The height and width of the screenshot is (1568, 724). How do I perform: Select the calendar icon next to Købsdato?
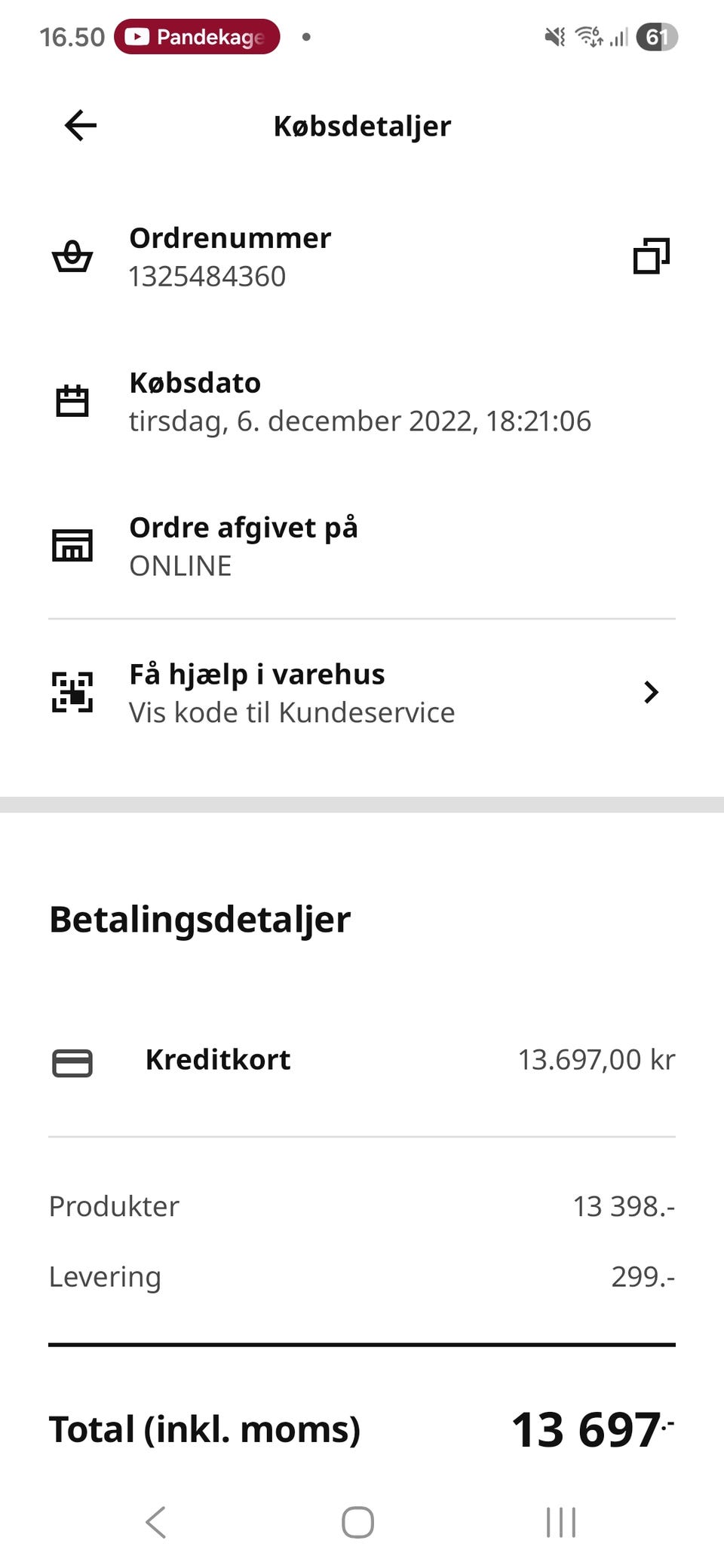[73, 400]
